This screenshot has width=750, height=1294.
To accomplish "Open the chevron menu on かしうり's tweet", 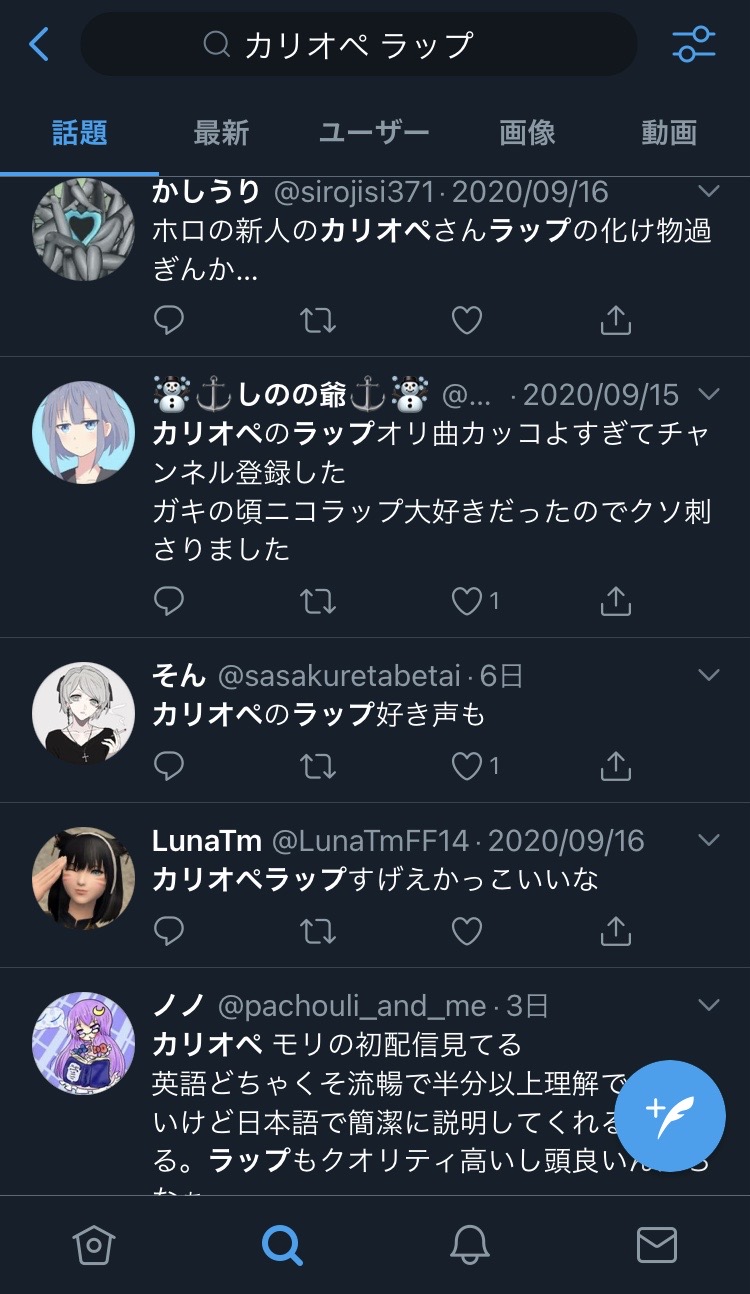I will [709, 190].
